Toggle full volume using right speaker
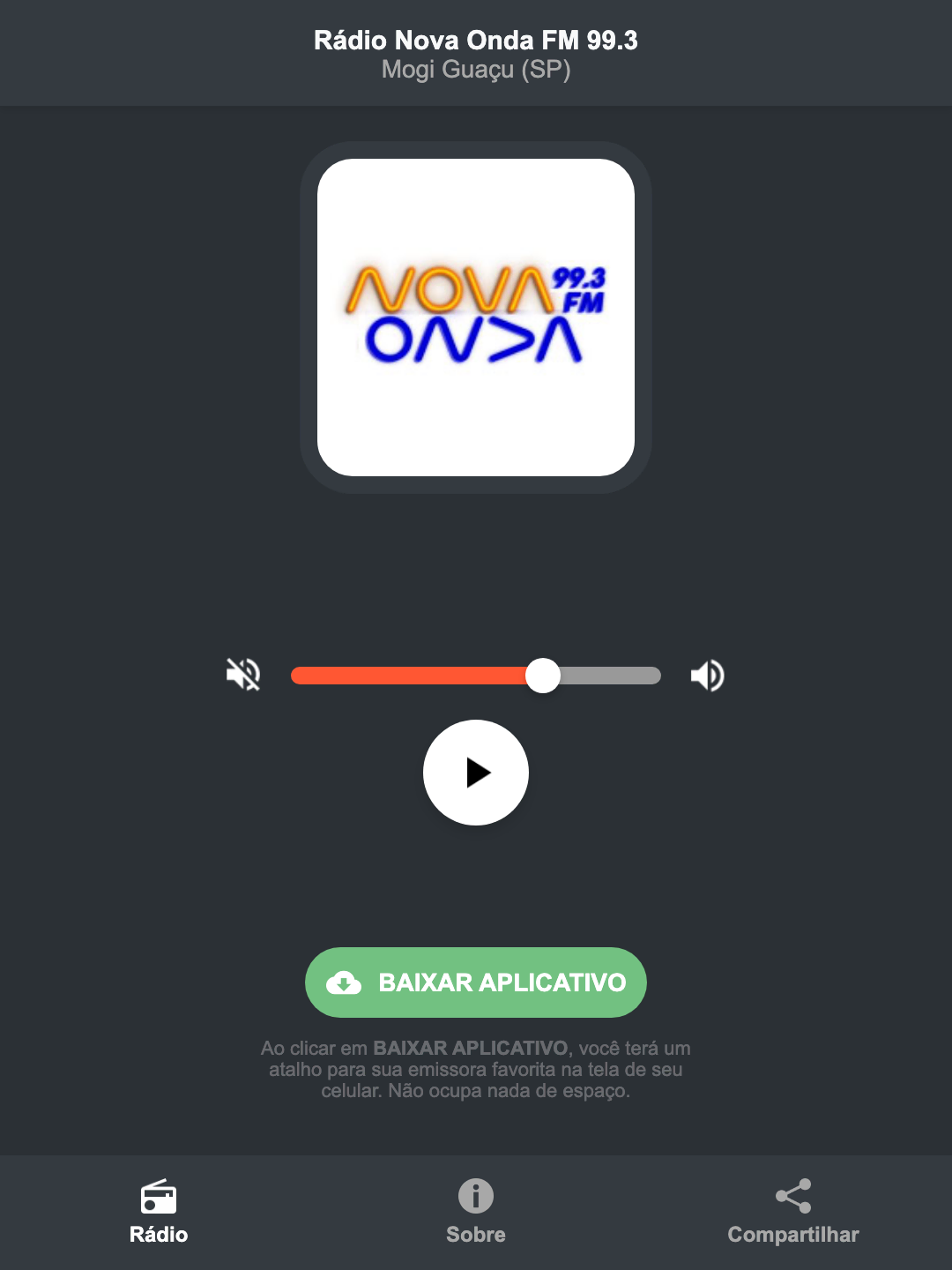Image resolution: width=952 pixels, height=1270 pixels. (708, 675)
